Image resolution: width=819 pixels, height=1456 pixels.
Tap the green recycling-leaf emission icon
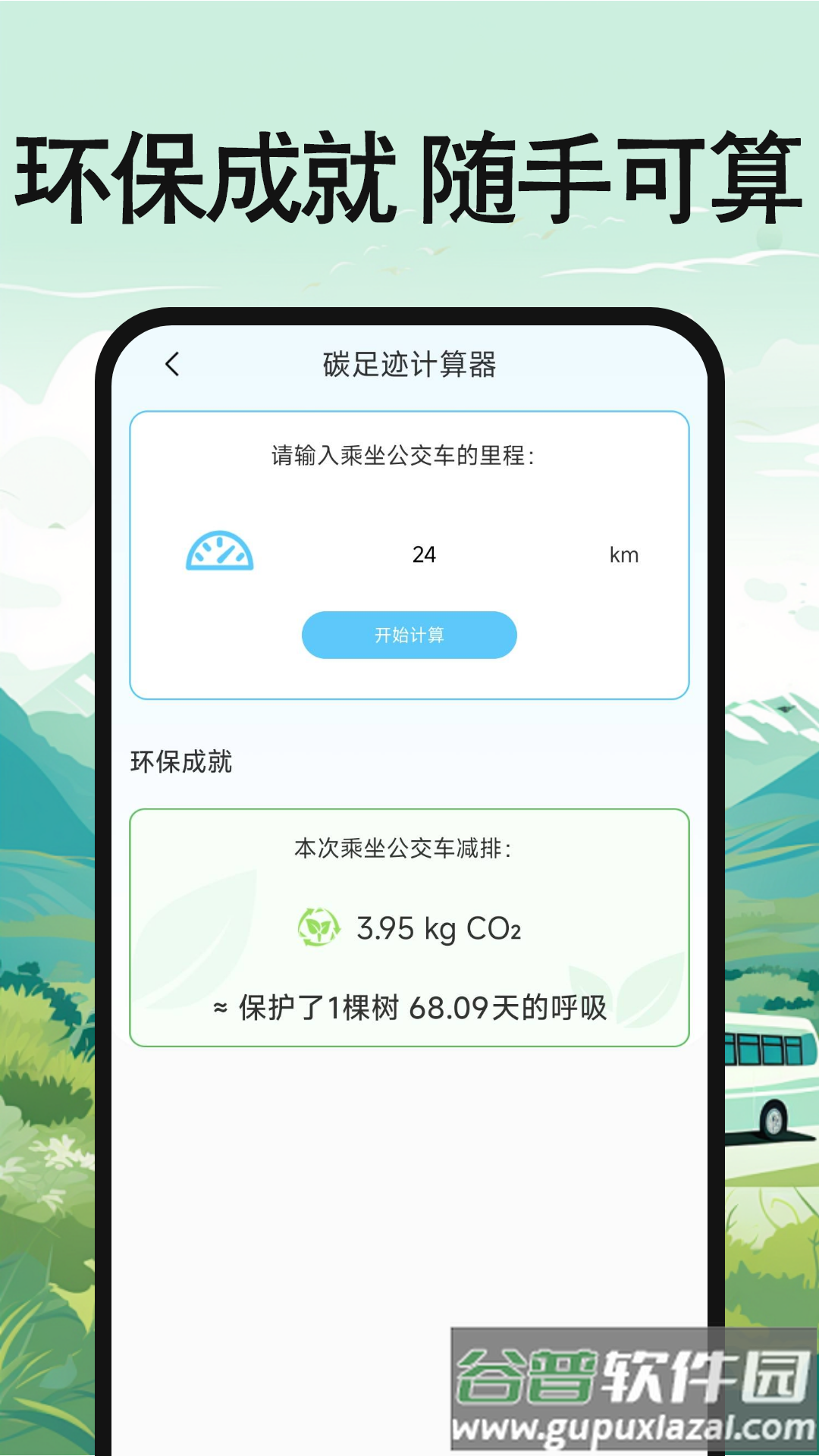[x=319, y=927]
